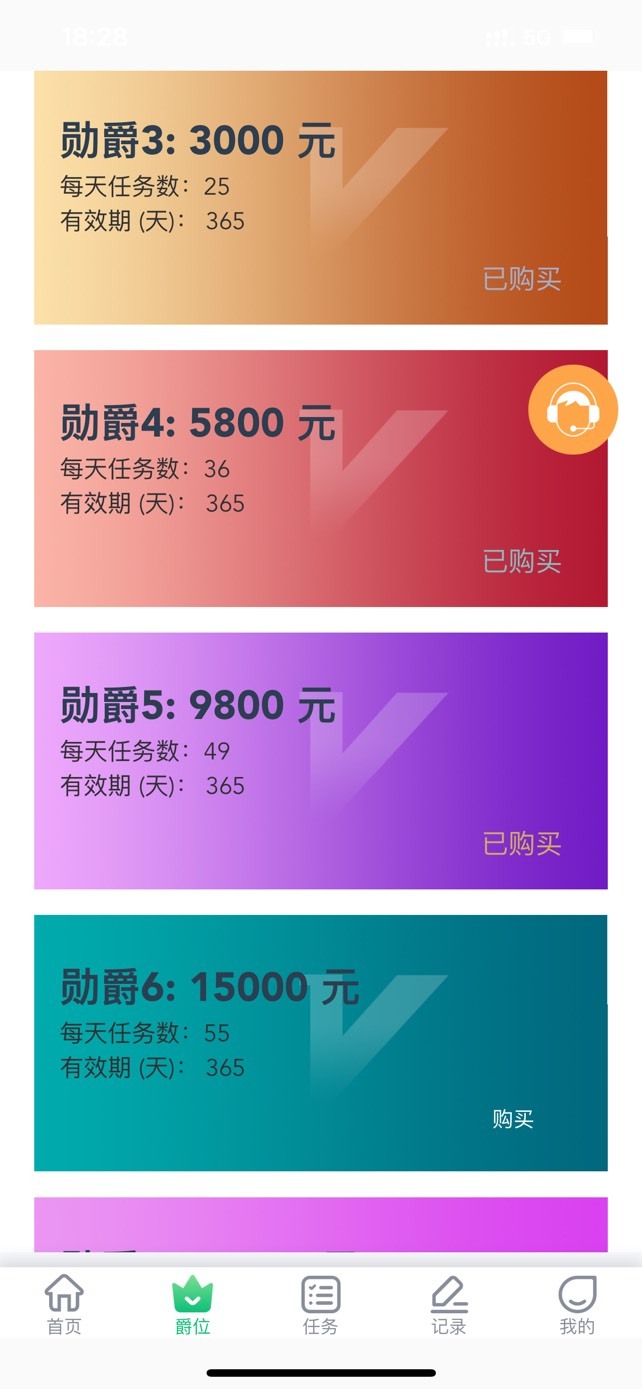Switch to the 我的 tab
Image resolution: width=642 pixels, height=1389 pixels.
point(577,1306)
